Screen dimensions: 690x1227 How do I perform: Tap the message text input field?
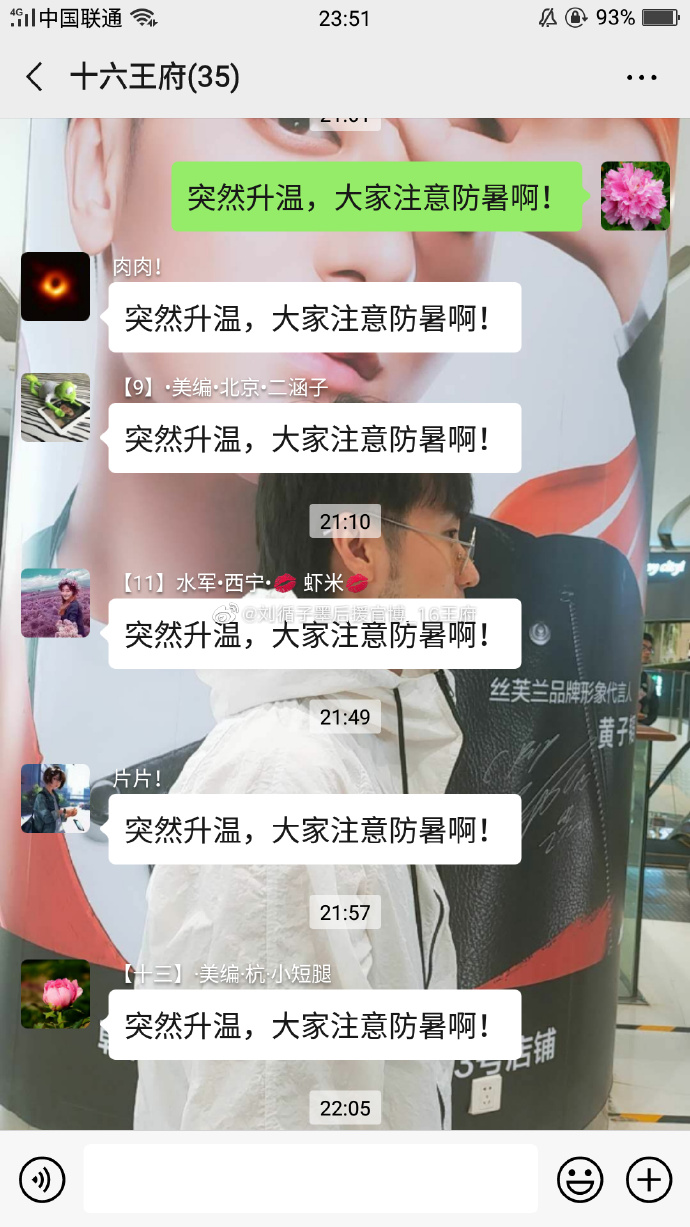pos(310,1180)
